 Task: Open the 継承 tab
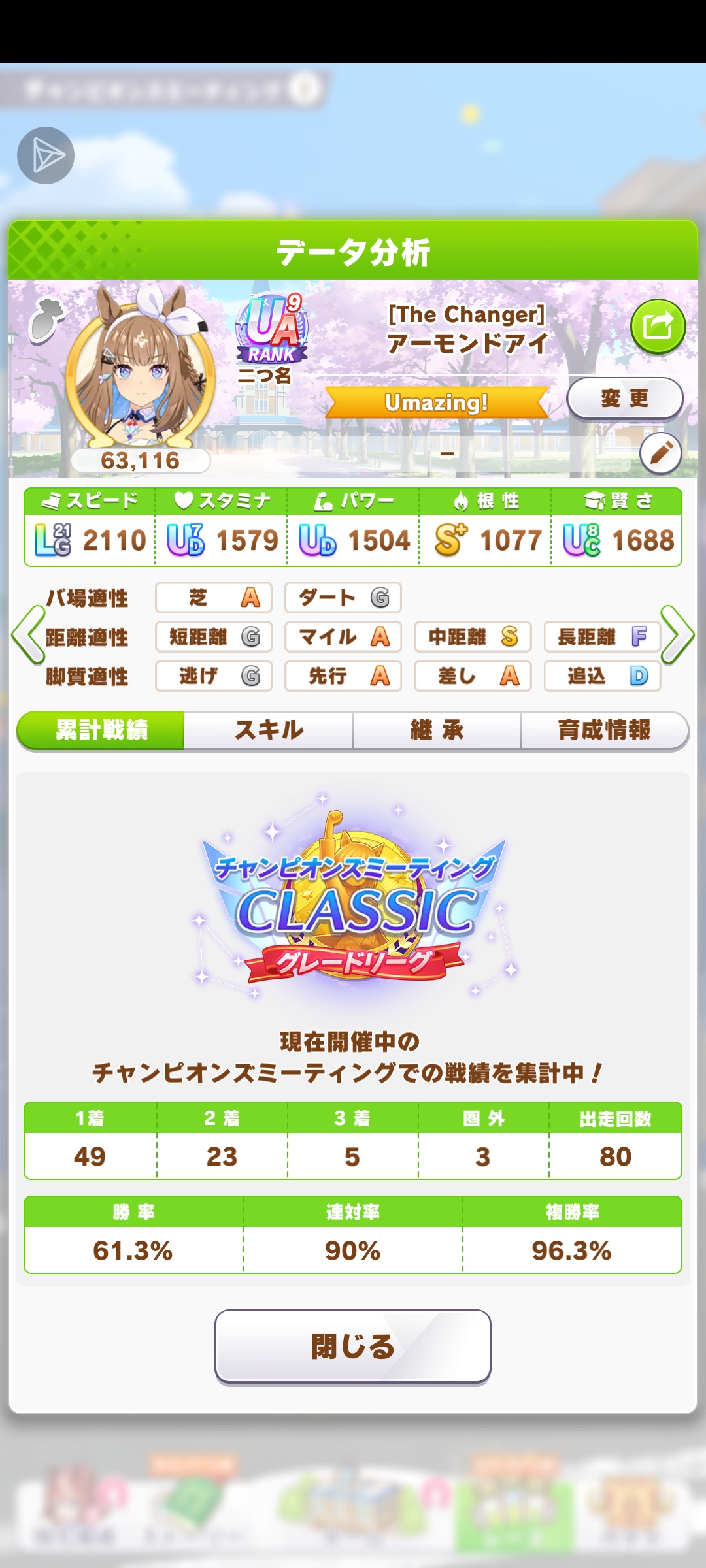coord(437,730)
